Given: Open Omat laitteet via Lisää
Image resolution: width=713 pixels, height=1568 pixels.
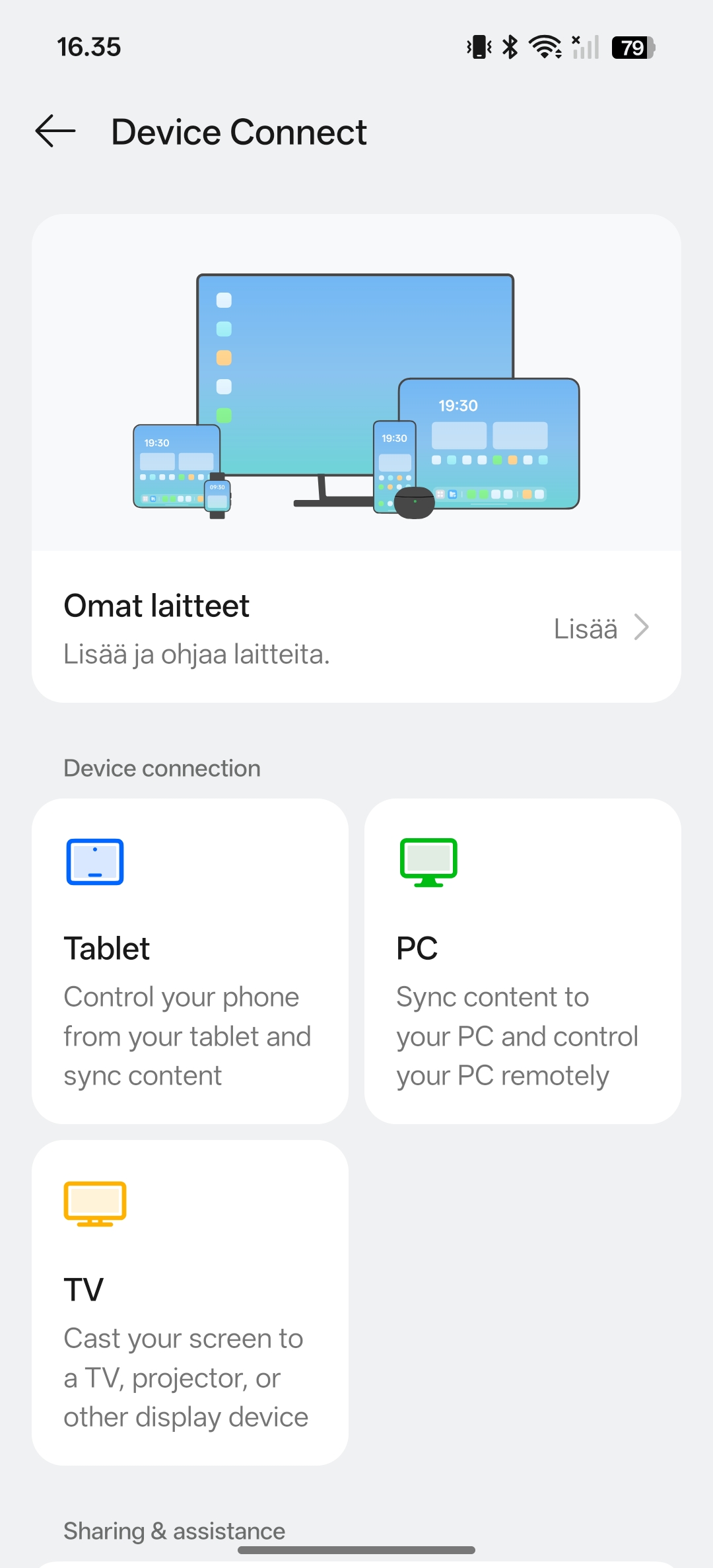Looking at the screenshot, I should pyautogui.click(x=601, y=628).
